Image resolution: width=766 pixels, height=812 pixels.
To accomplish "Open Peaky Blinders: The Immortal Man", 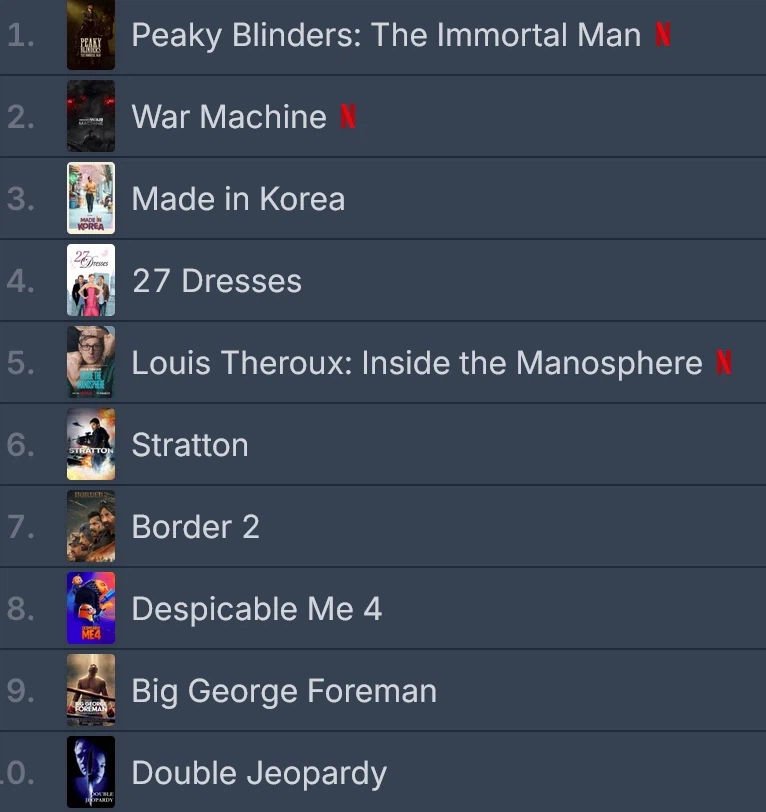I will [386, 36].
